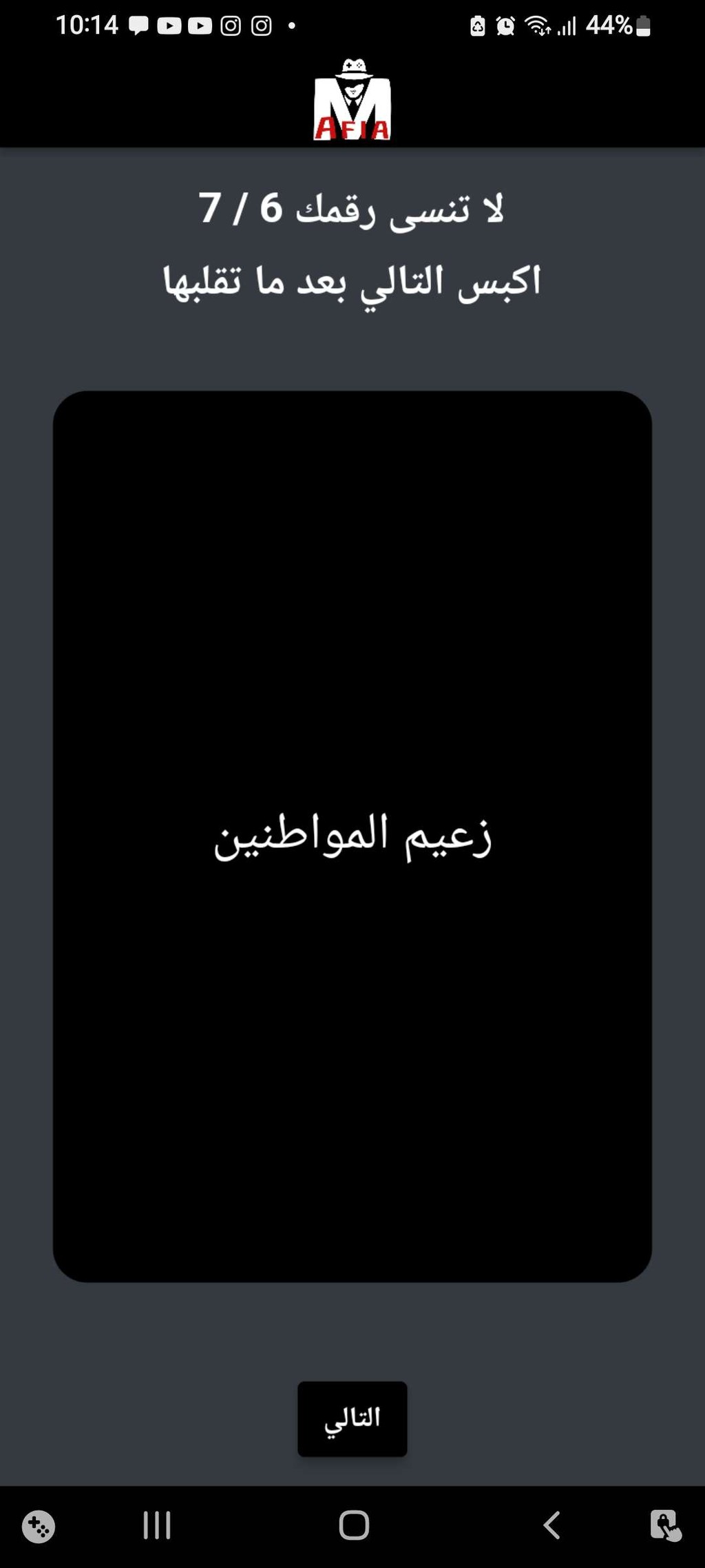Flip the زعيم المواطنين role card

(352, 836)
